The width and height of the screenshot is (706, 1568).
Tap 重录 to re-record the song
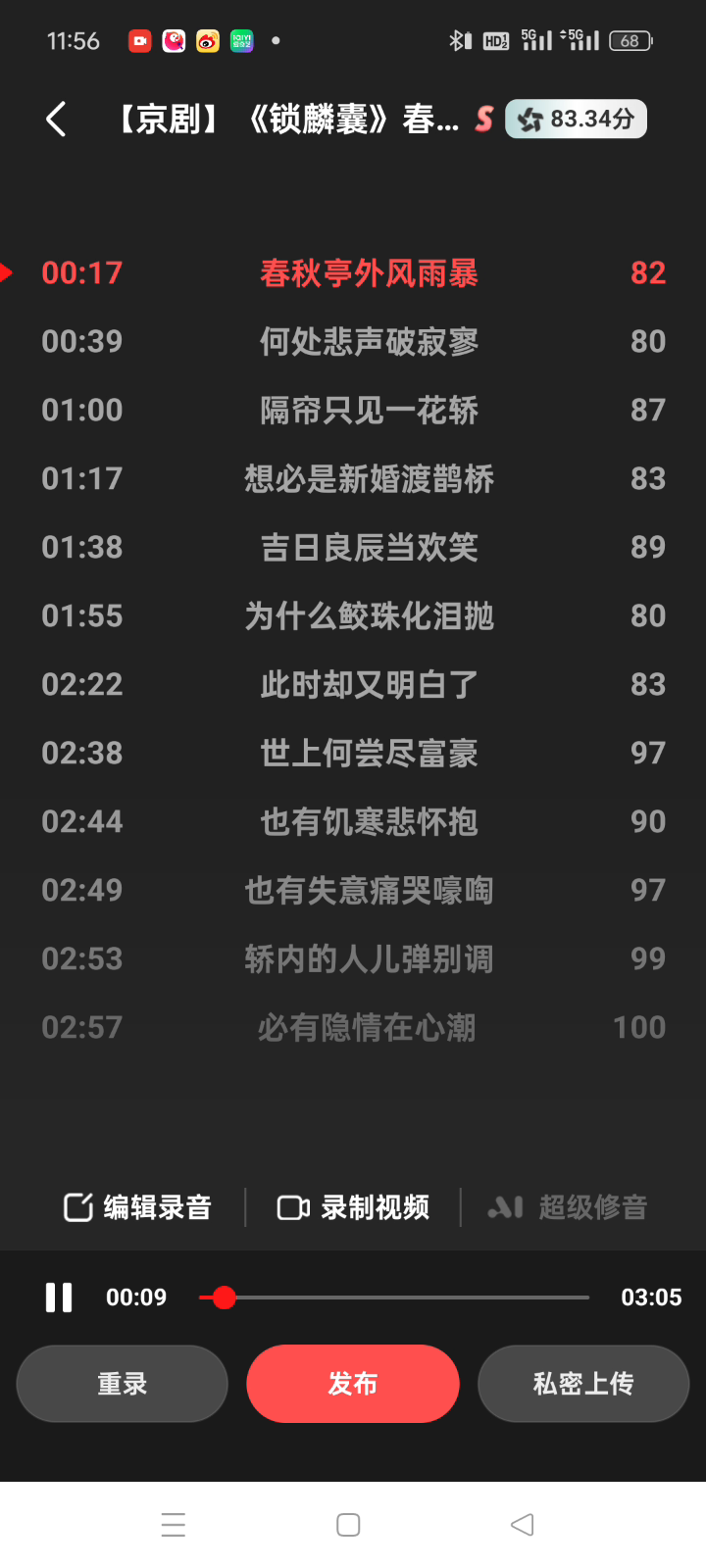click(123, 1384)
